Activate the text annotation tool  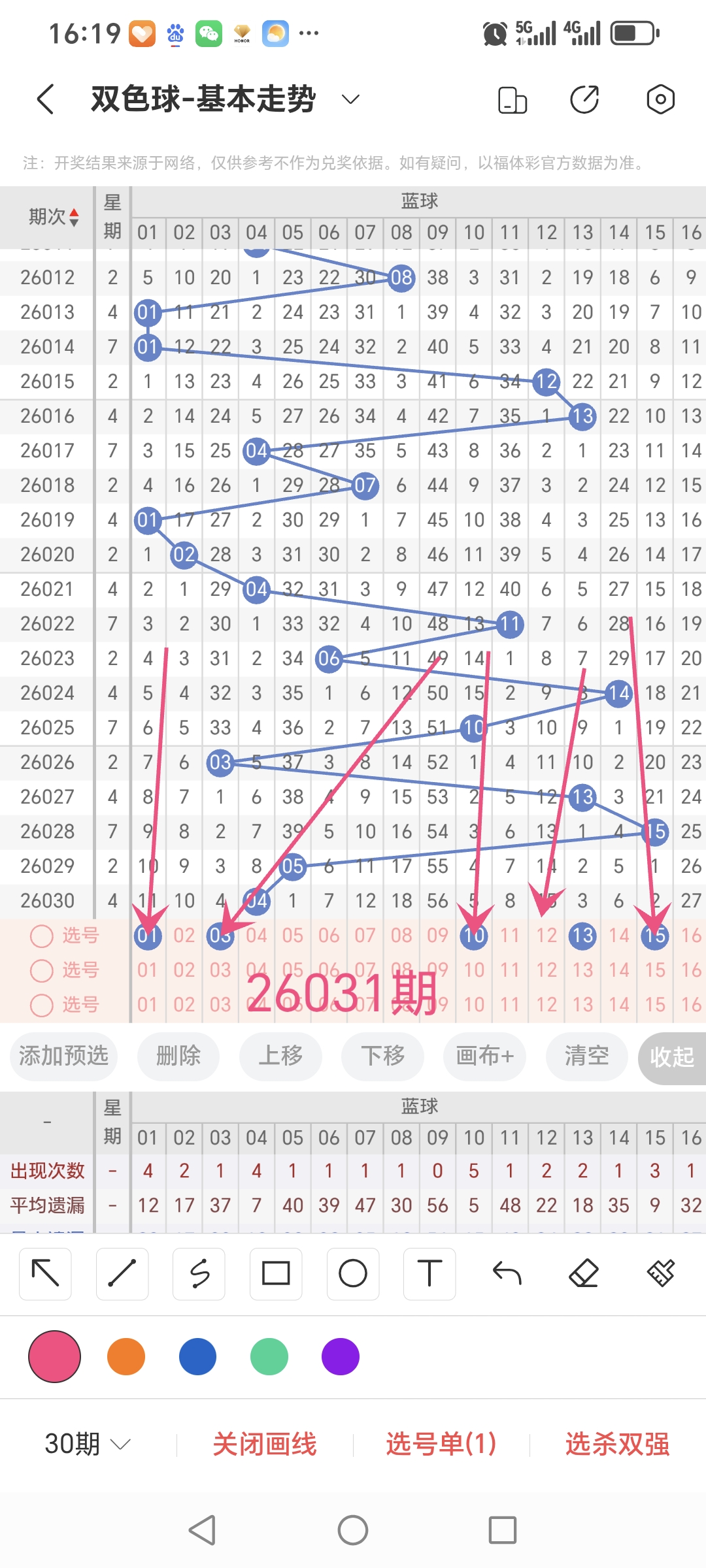click(x=429, y=1273)
